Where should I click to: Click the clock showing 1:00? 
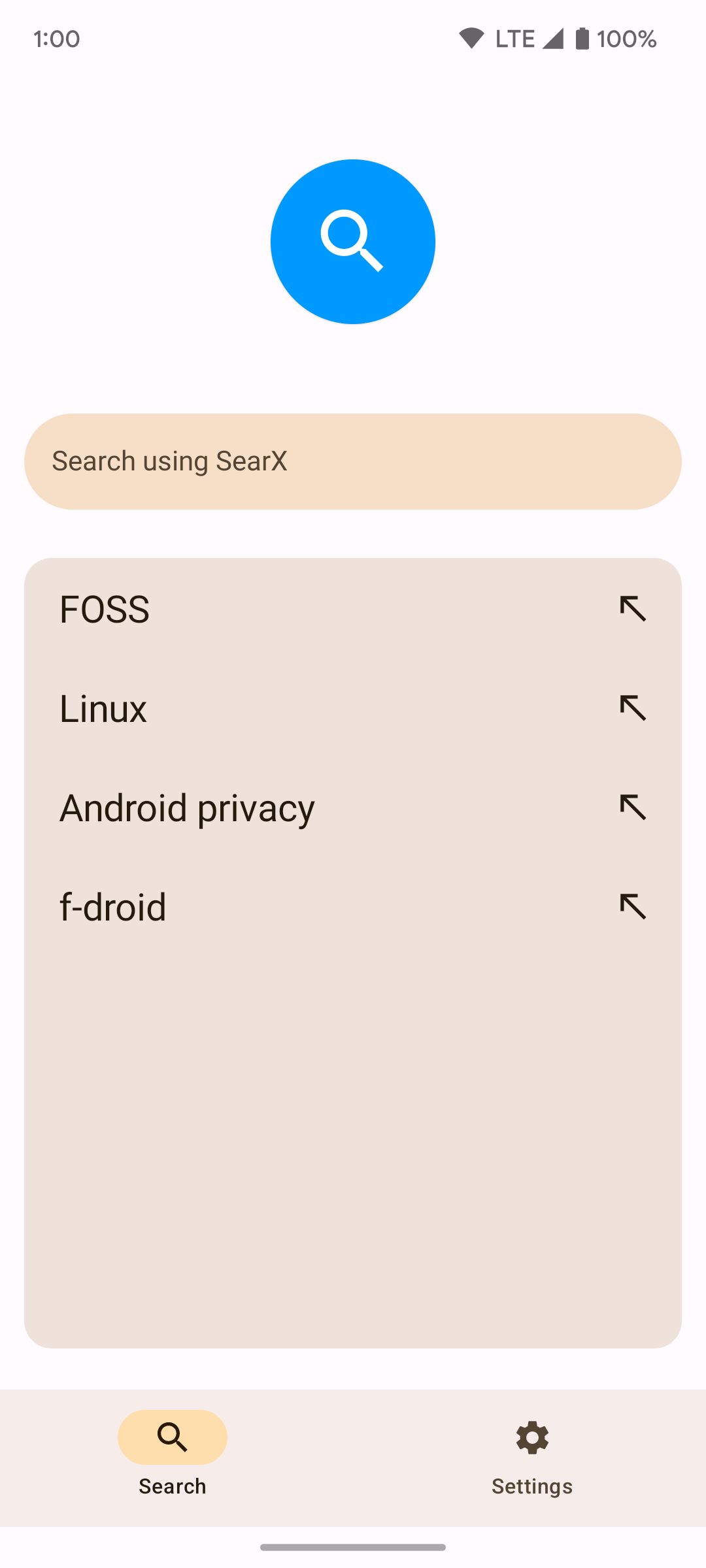(57, 39)
